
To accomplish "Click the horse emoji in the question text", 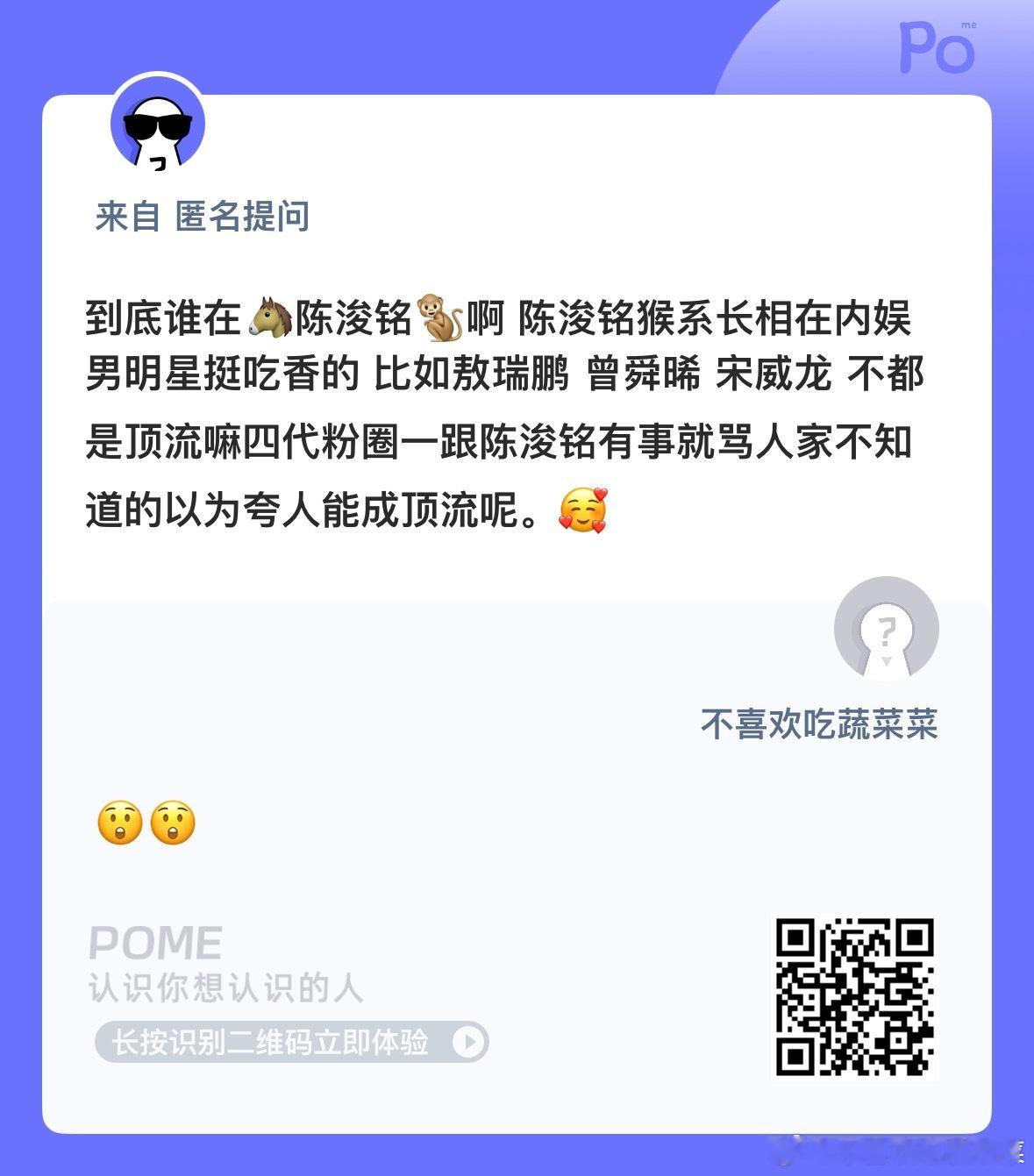I will pyautogui.click(x=269, y=320).
